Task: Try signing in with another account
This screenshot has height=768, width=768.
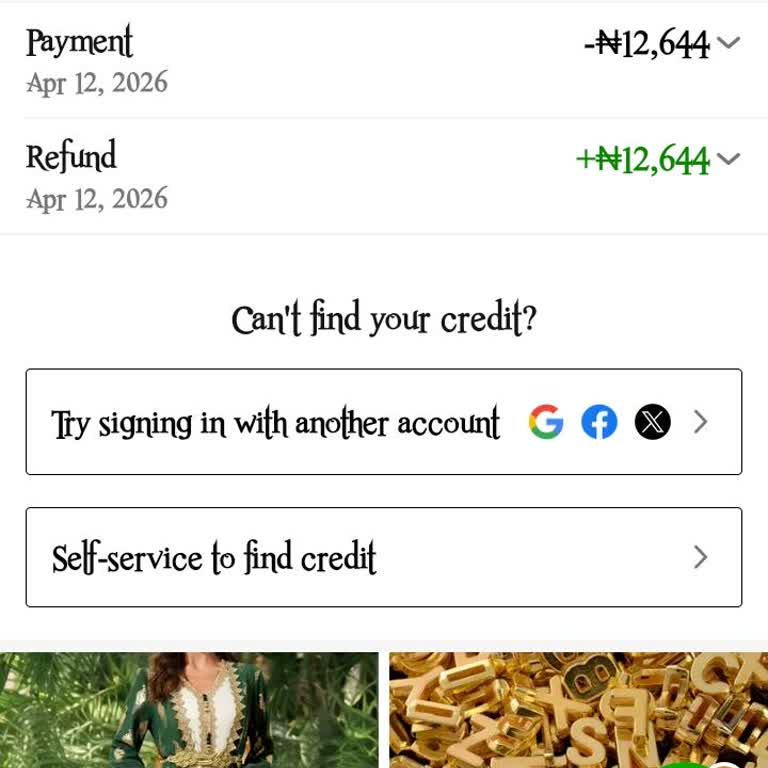Action: [383, 422]
